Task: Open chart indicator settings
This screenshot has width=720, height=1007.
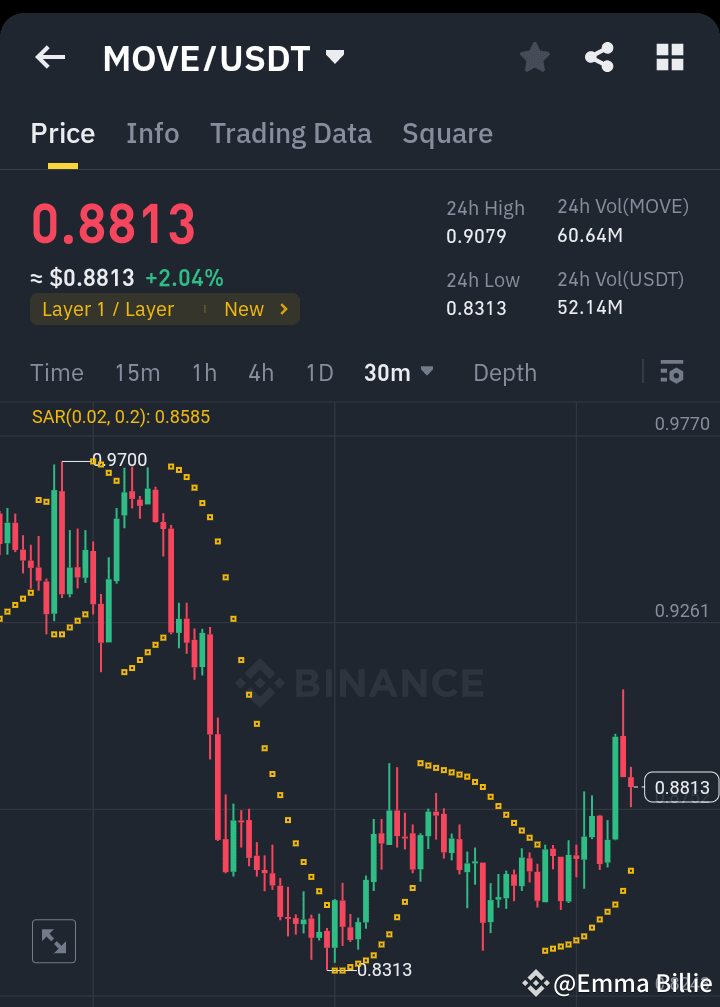Action: [x=671, y=372]
